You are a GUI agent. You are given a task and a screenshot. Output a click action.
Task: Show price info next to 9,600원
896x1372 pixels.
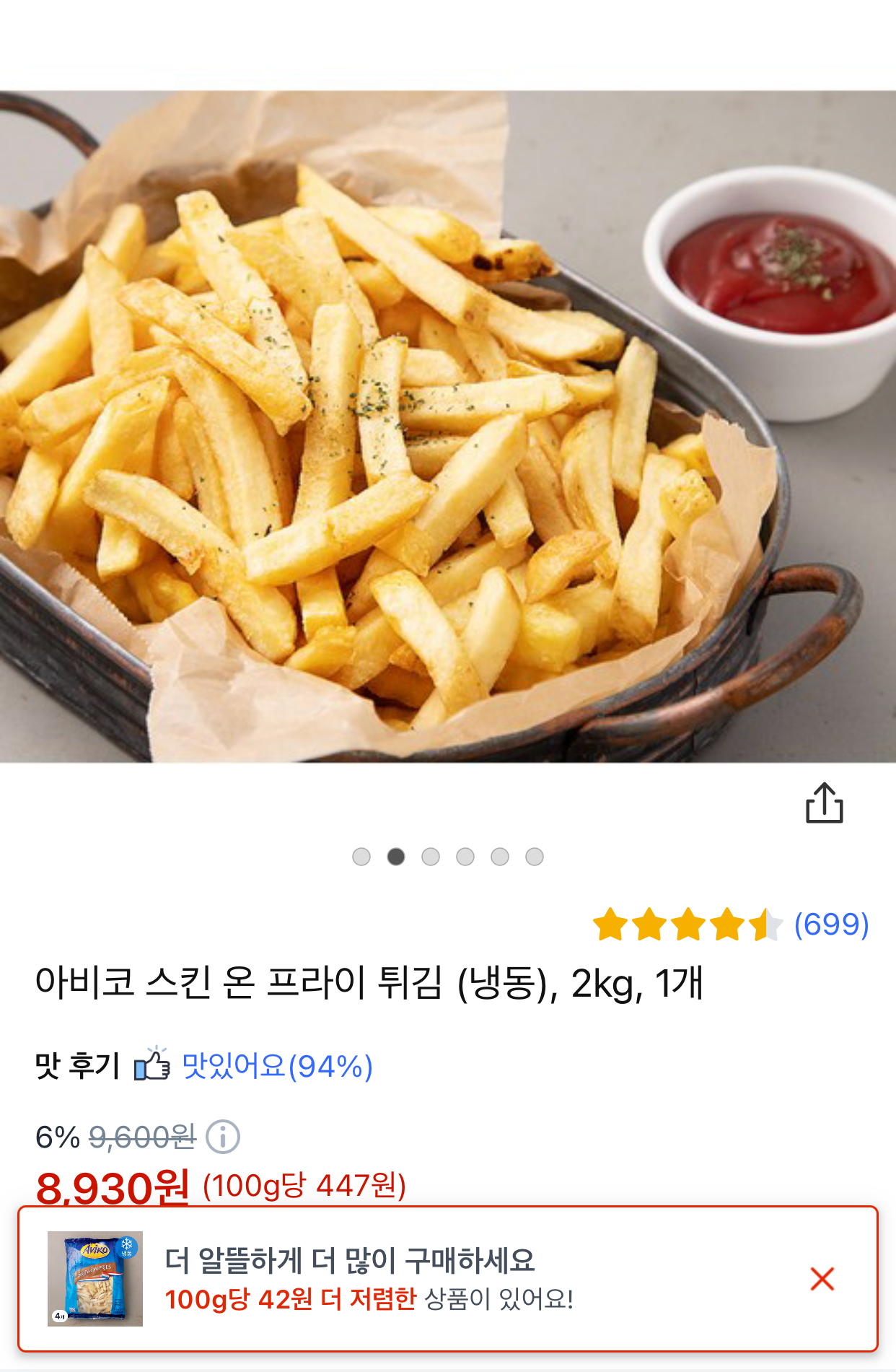point(223,1137)
